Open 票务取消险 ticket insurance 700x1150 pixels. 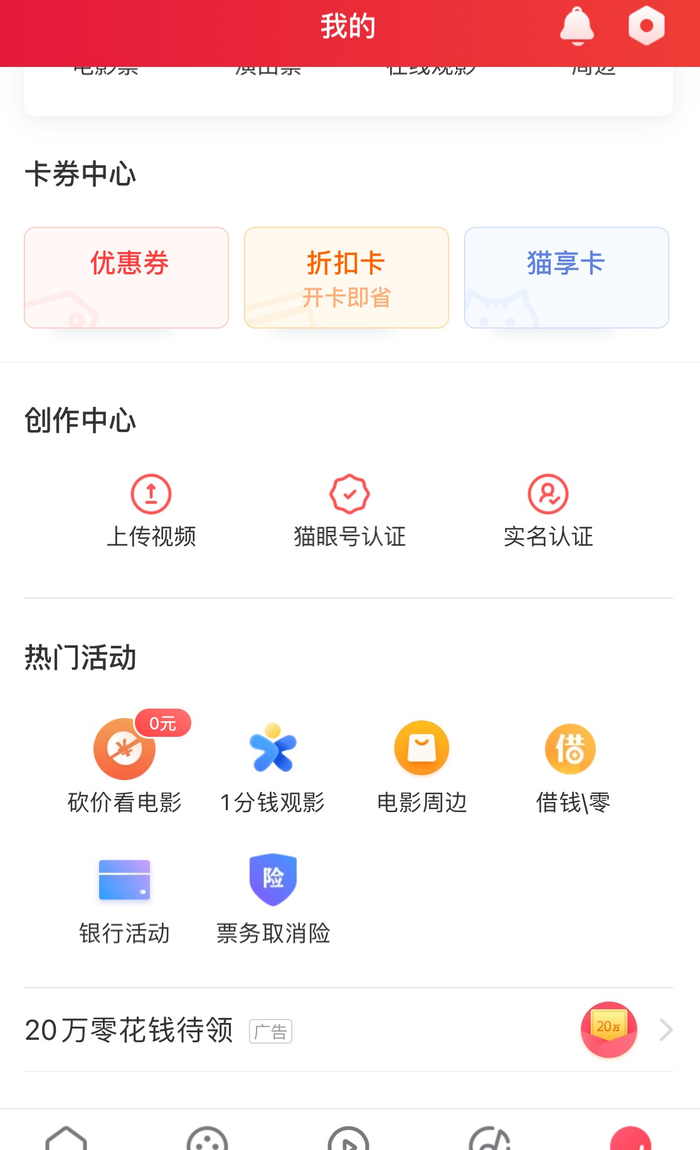273,898
